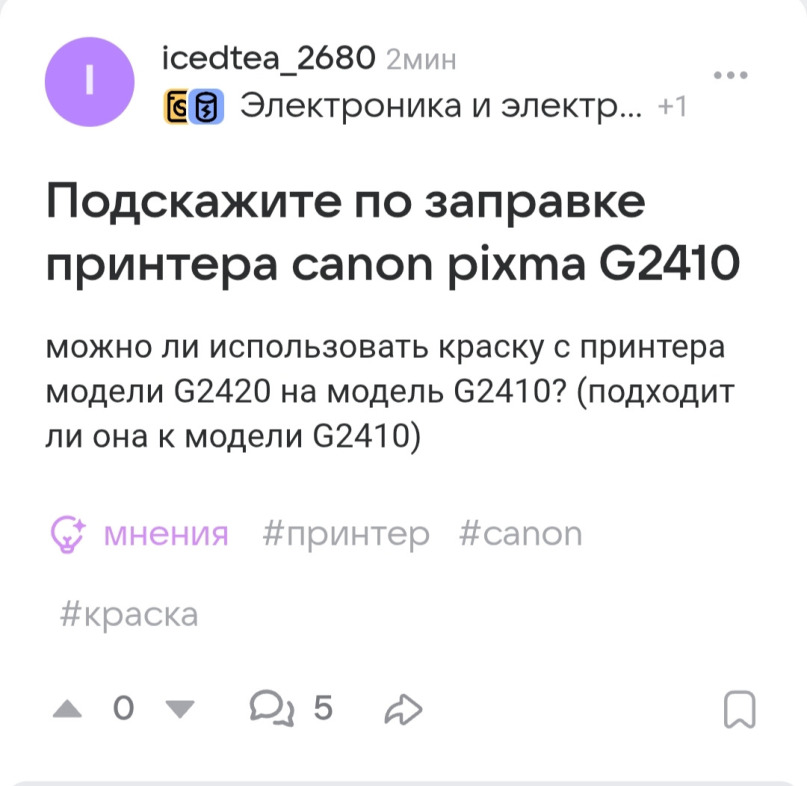Image resolution: width=807 pixels, height=786 pixels.
Task: Open the #краска hashtag
Action: (x=128, y=614)
